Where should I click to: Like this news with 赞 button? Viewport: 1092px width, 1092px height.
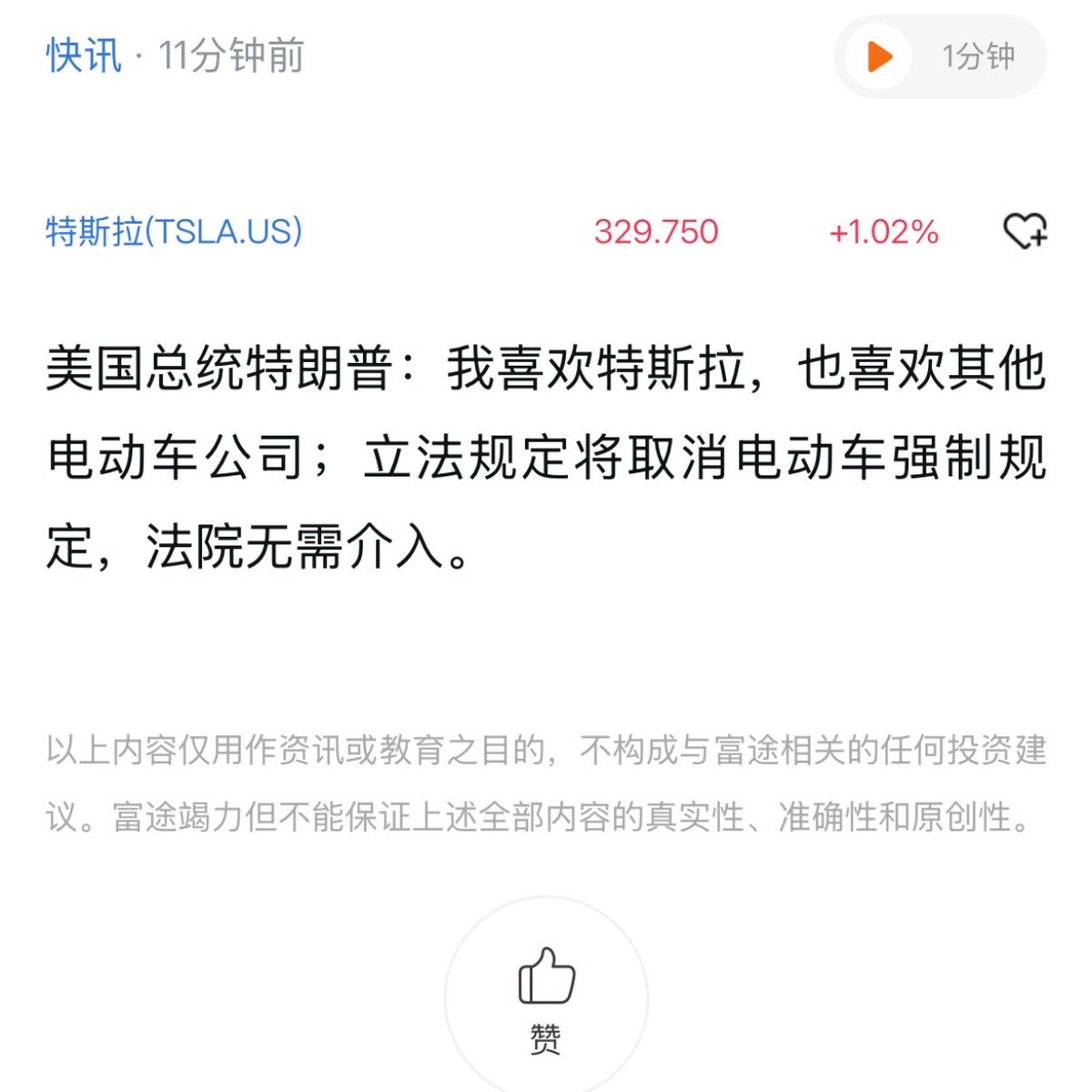(x=546, y=997)
